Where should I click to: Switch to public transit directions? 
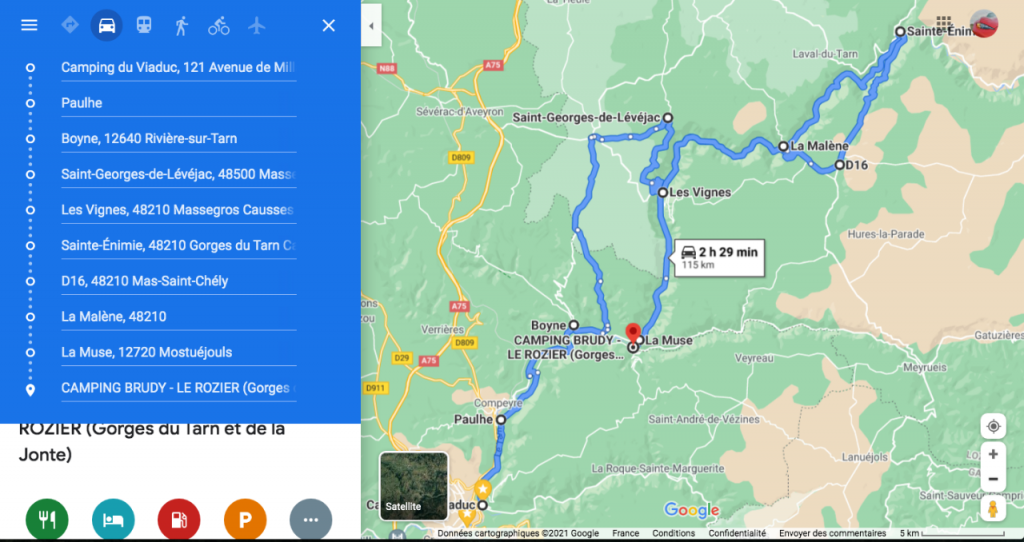click(x=144, y=25)
